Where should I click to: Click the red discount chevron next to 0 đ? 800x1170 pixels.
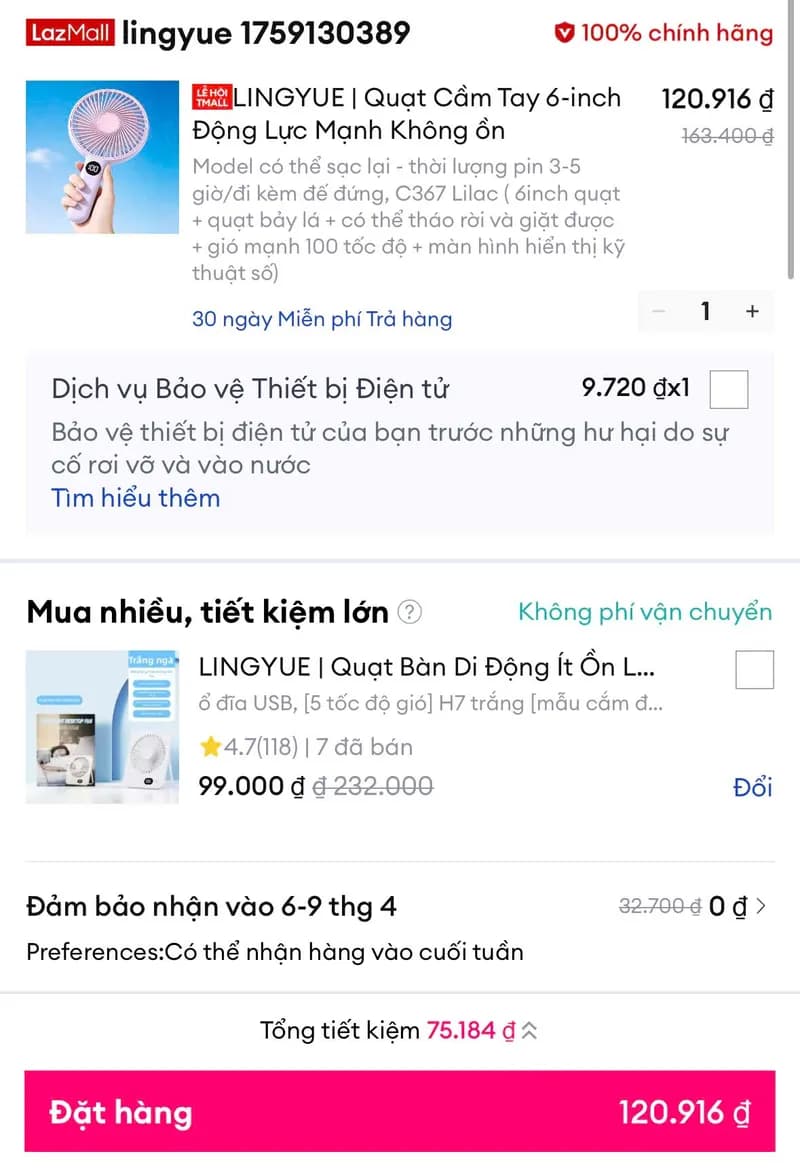(762, 906)
